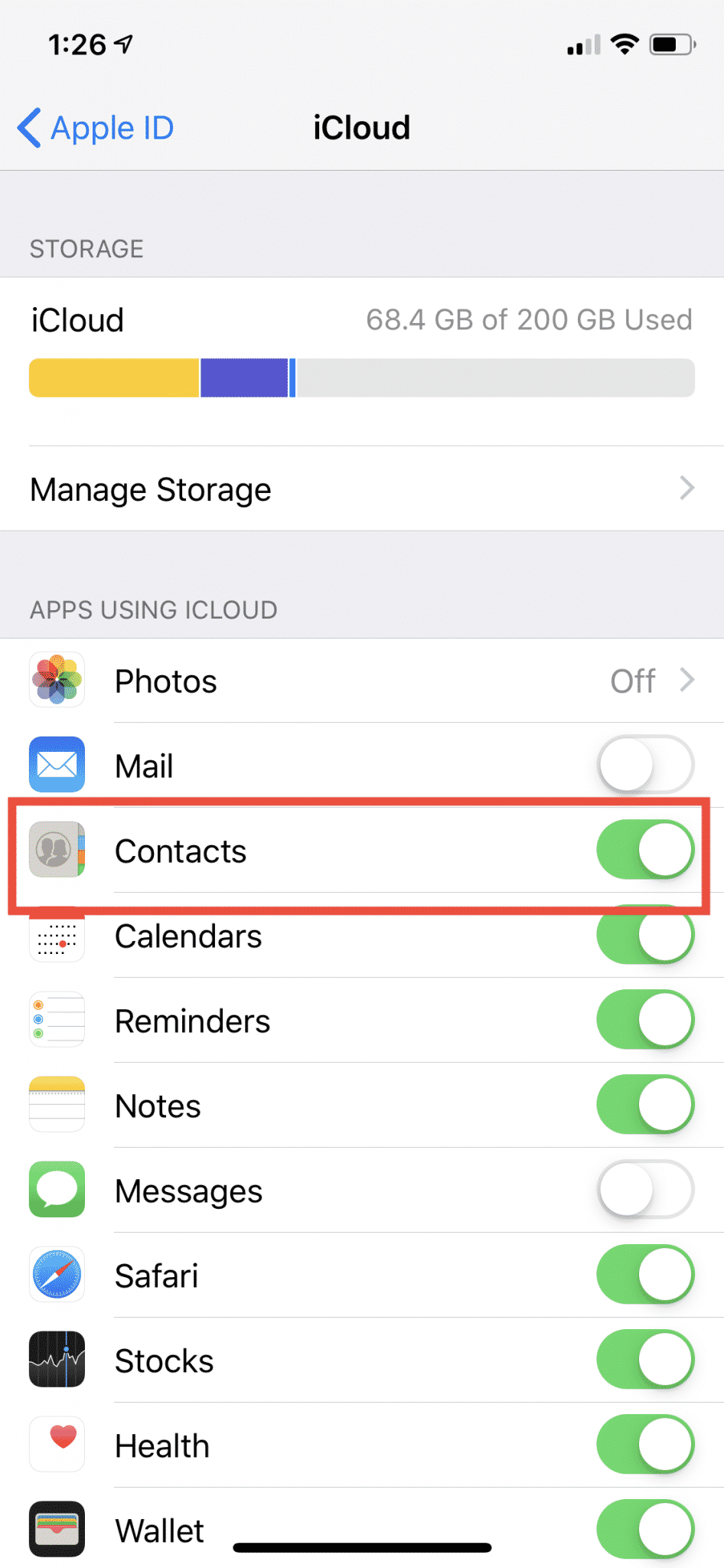Disable the Calendars switch

tap(645, 935)
